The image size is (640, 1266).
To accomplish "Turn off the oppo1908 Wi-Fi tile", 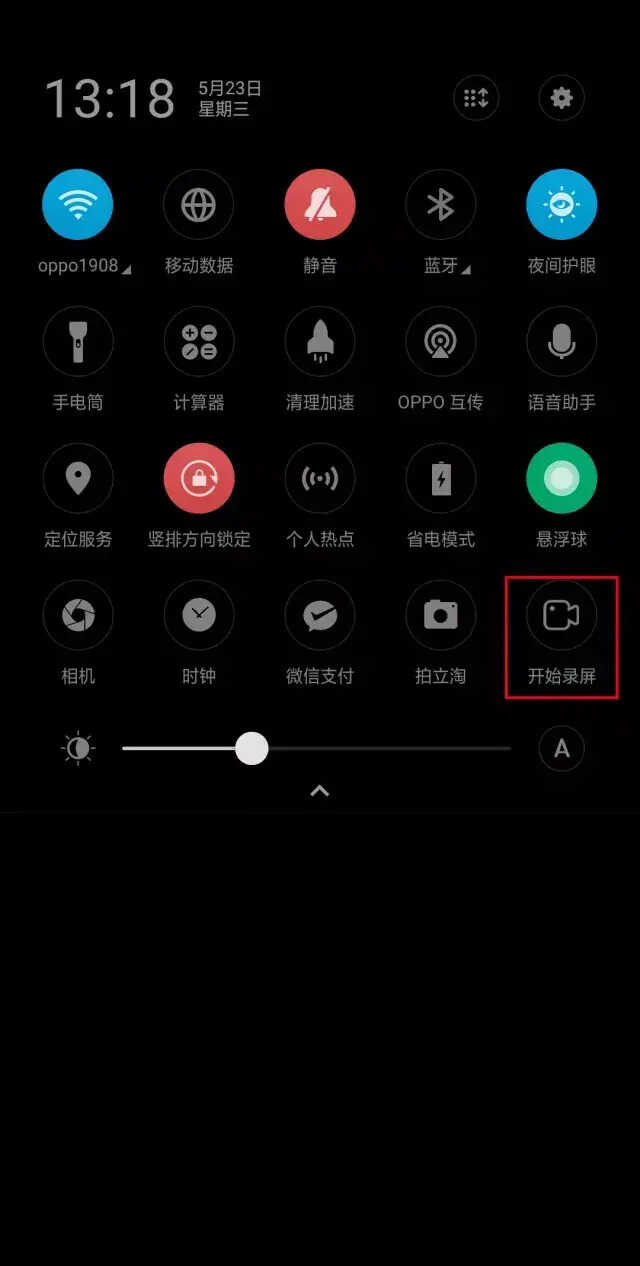I will (x=78, y=205).
